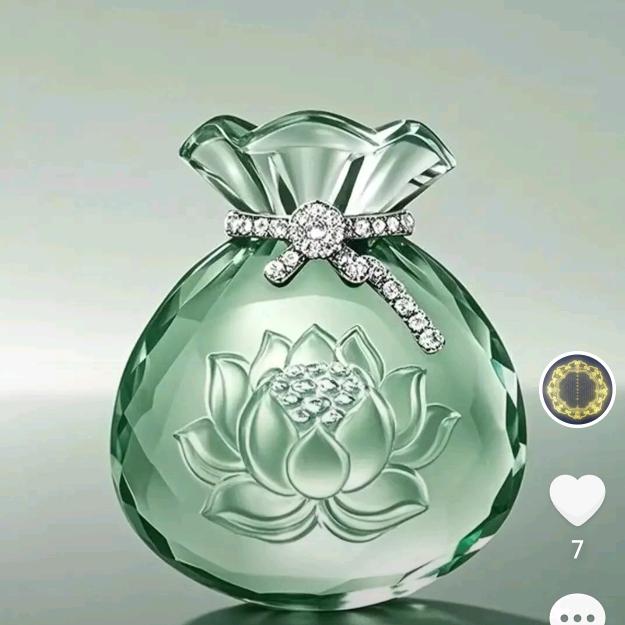Open the comments bubble

[x=578, y=610]
